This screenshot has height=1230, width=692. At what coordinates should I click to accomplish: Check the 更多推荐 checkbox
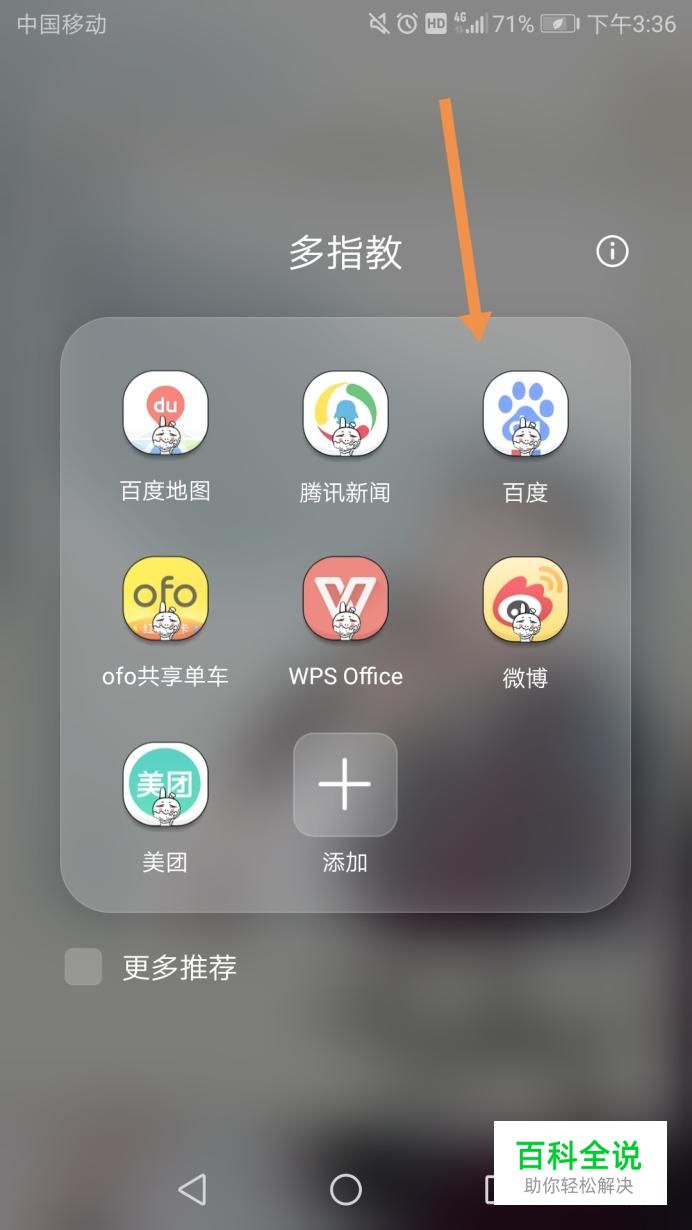[83, 967]
